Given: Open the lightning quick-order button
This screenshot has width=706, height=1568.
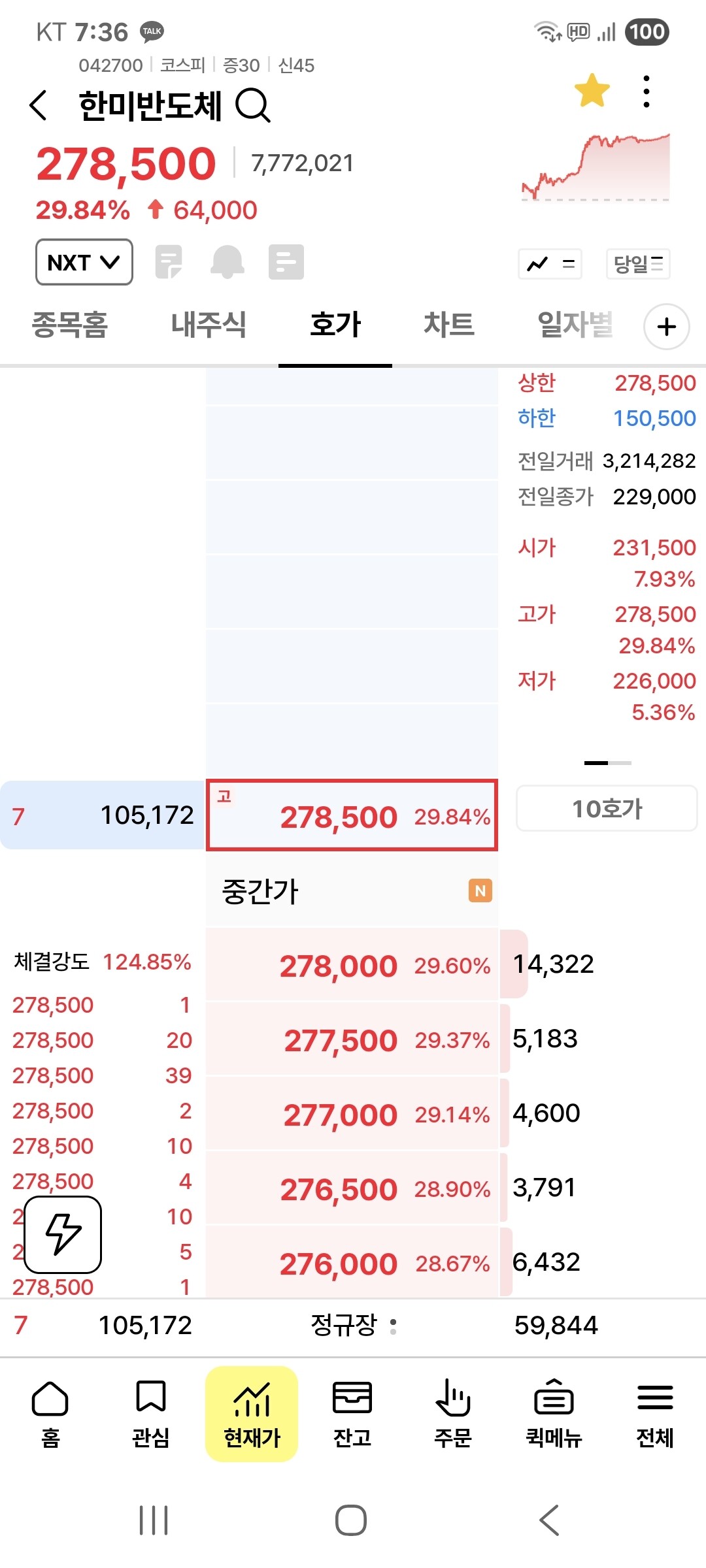Looking at the screenshot, I should click(63, 1234).
